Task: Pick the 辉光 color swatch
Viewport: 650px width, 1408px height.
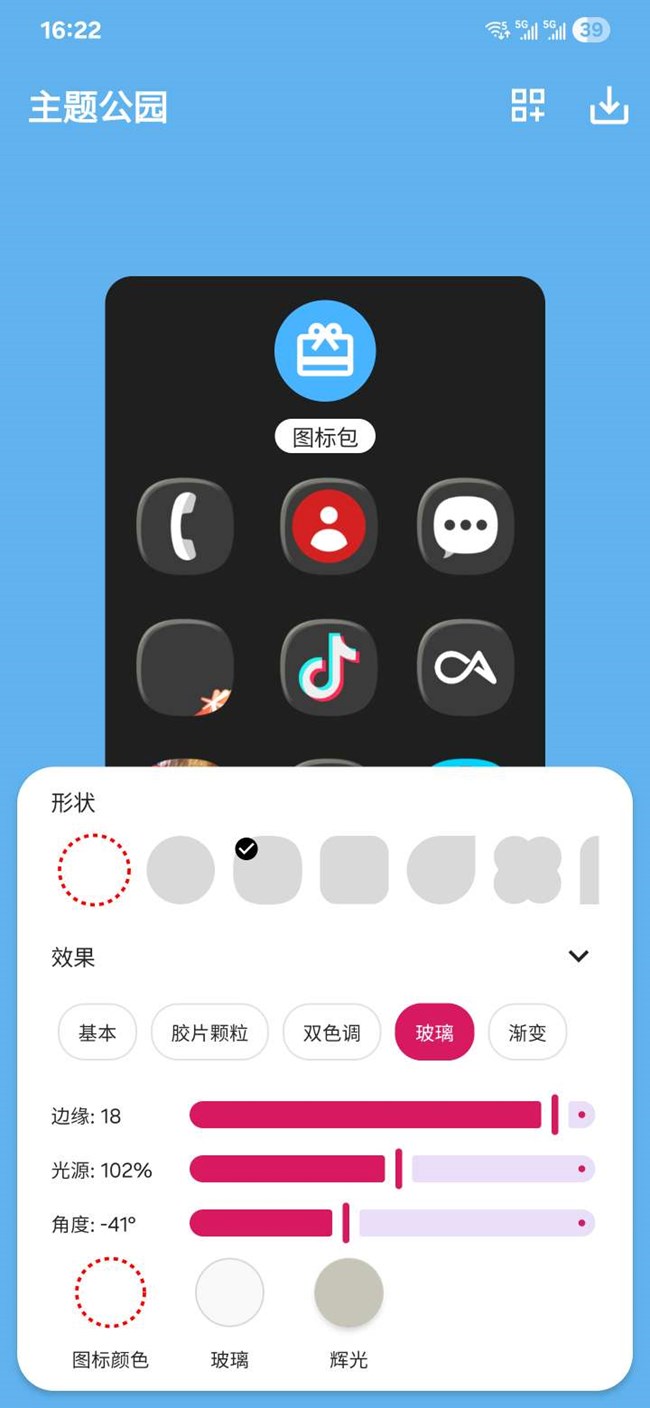Action: (x=348, y=1293)
